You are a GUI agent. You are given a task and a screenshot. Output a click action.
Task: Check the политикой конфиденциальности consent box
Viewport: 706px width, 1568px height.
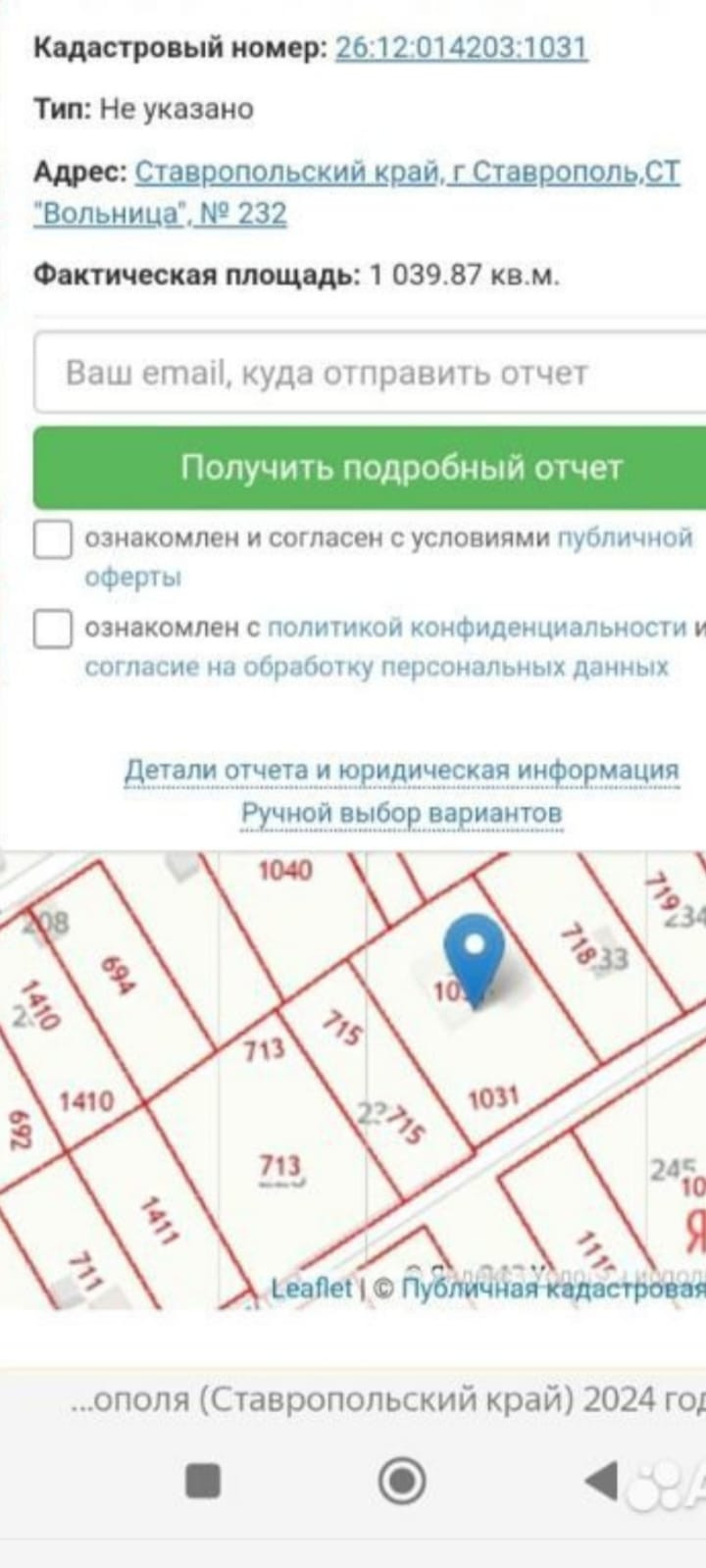pos(53,629)
